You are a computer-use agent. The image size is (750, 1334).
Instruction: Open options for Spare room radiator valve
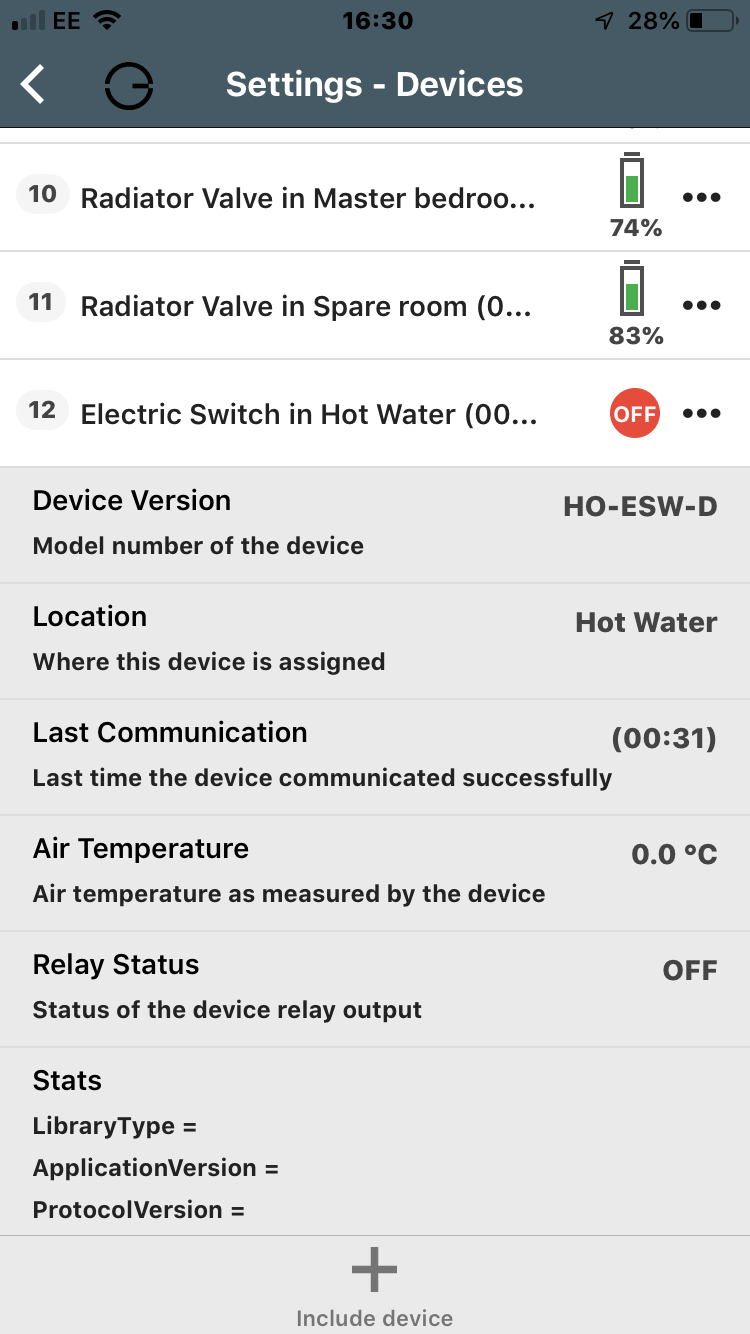(x=701, y=306)
